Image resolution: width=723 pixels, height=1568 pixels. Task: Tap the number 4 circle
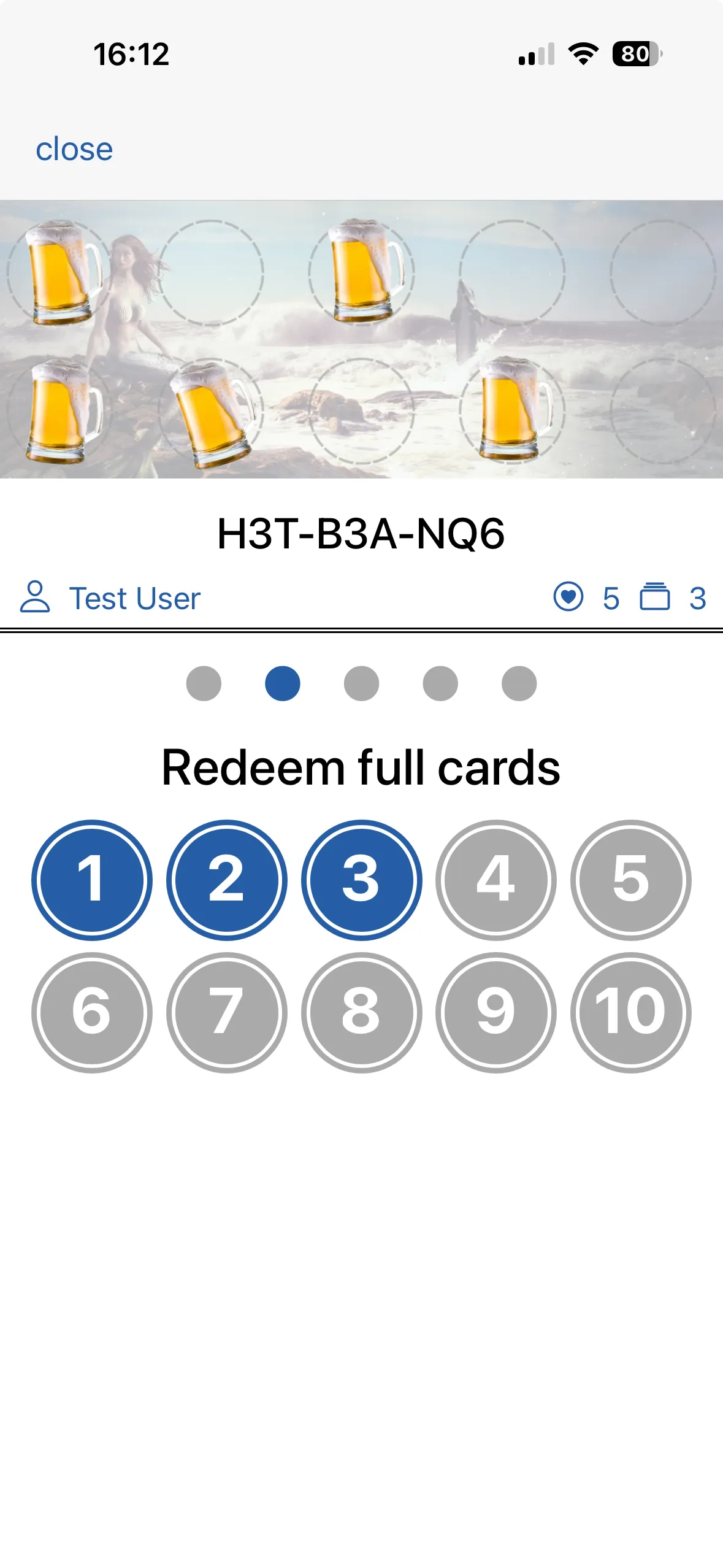[495, 880]
